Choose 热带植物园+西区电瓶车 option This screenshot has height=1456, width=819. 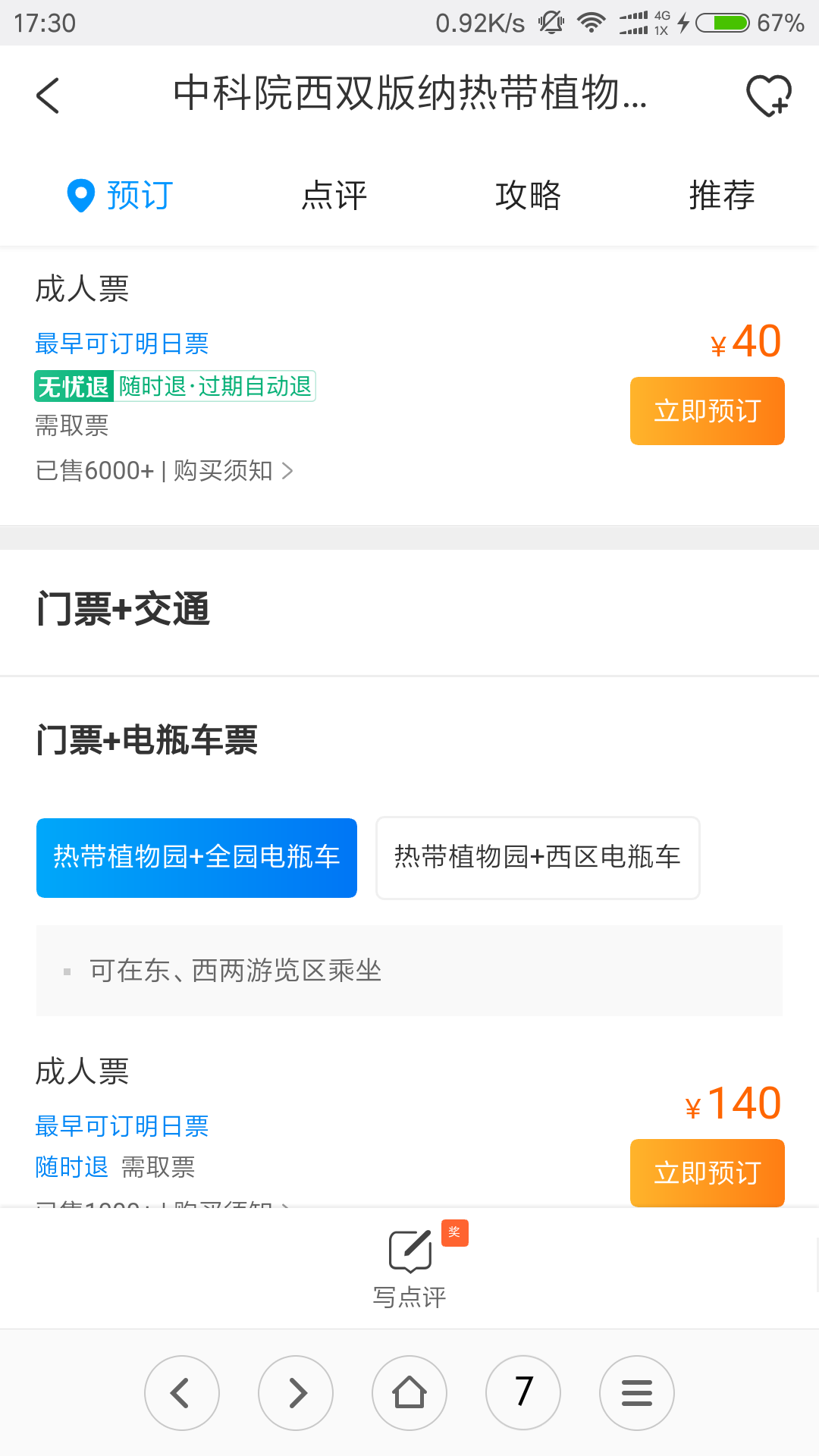538,858
